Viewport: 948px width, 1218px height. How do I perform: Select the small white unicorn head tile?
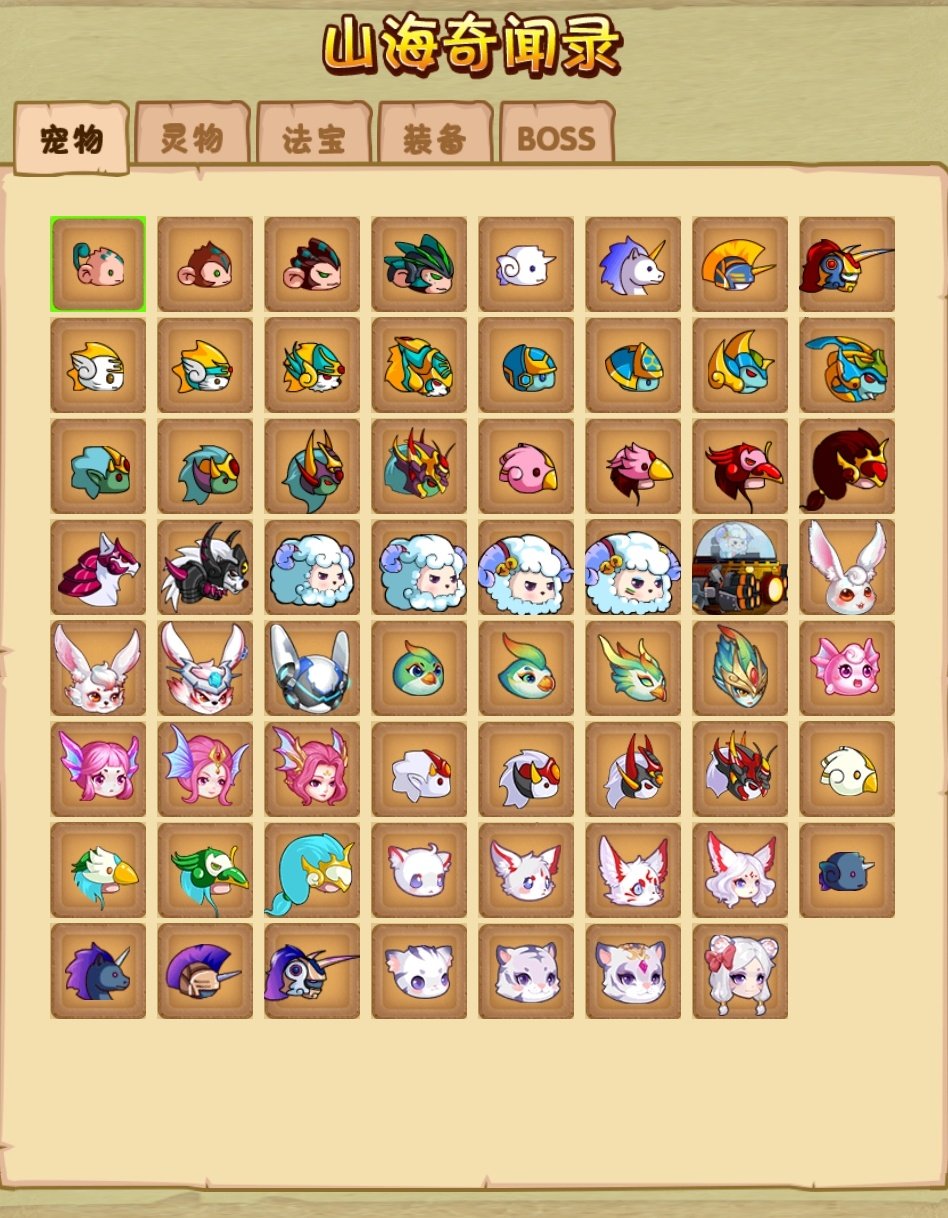pyautogui.click(x=526, y=264)
